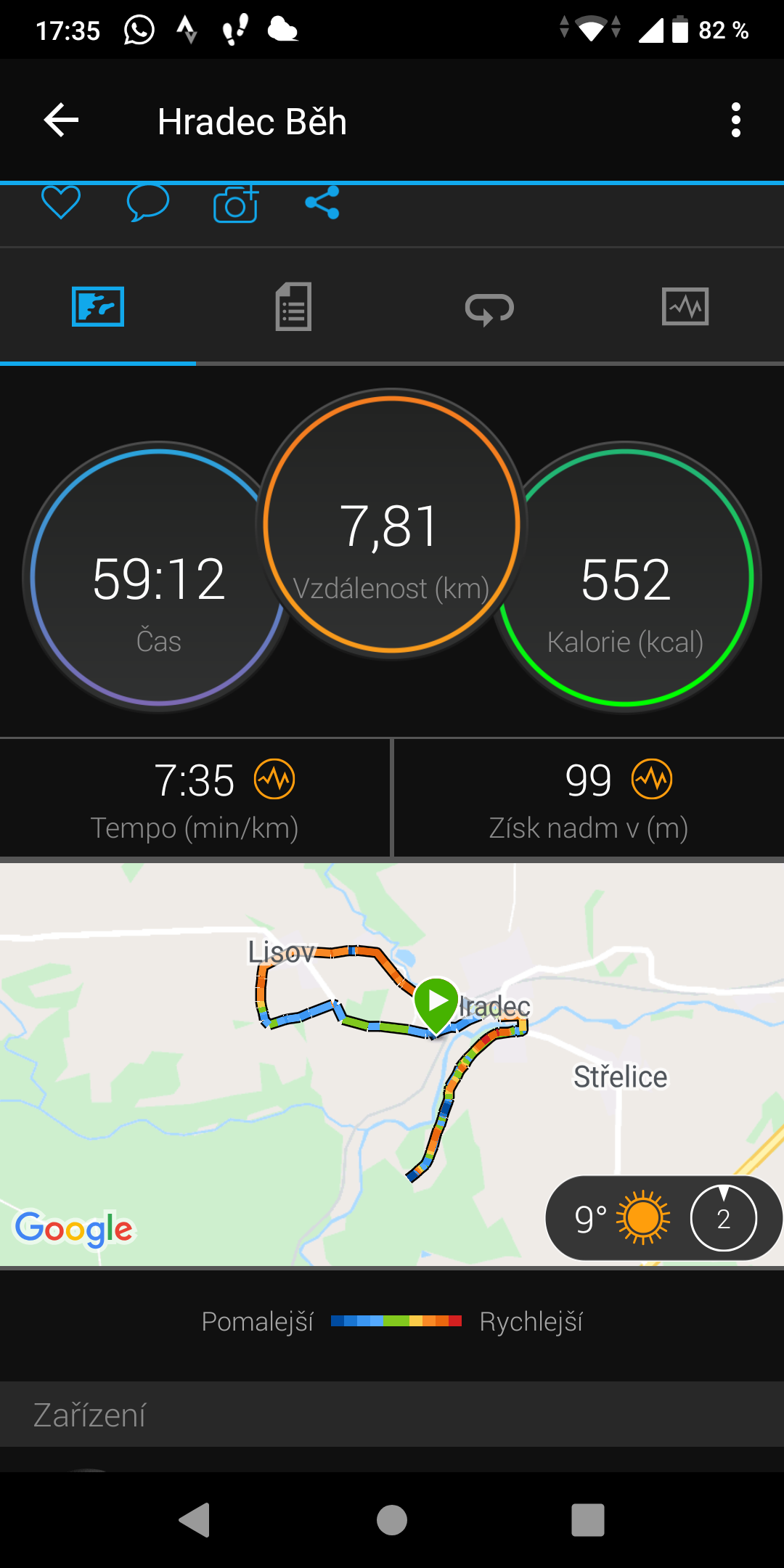Like this activity with the heart icon

click(61, 203)
